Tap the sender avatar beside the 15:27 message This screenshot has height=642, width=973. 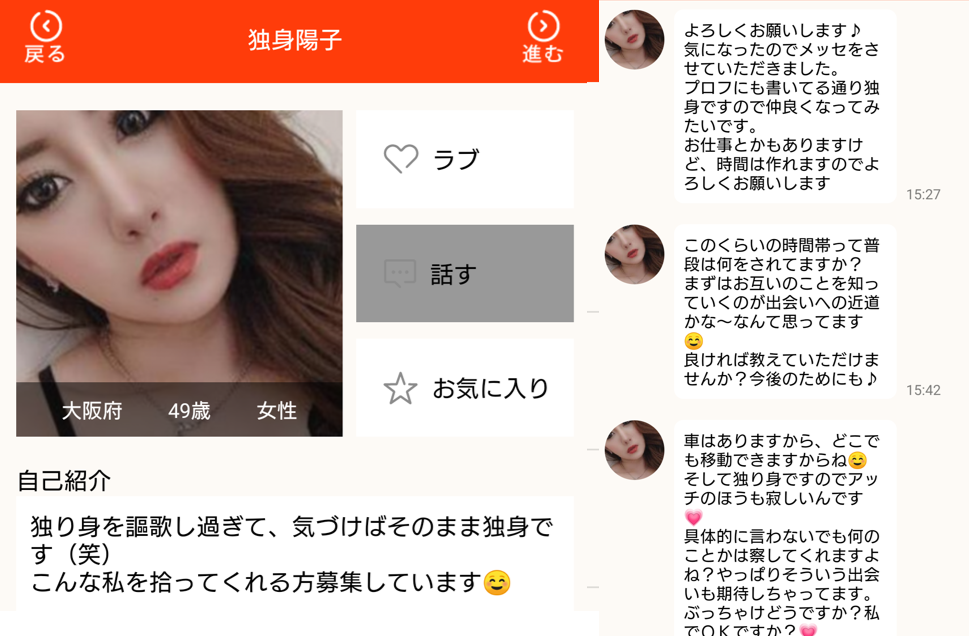(x=635, y=40)
